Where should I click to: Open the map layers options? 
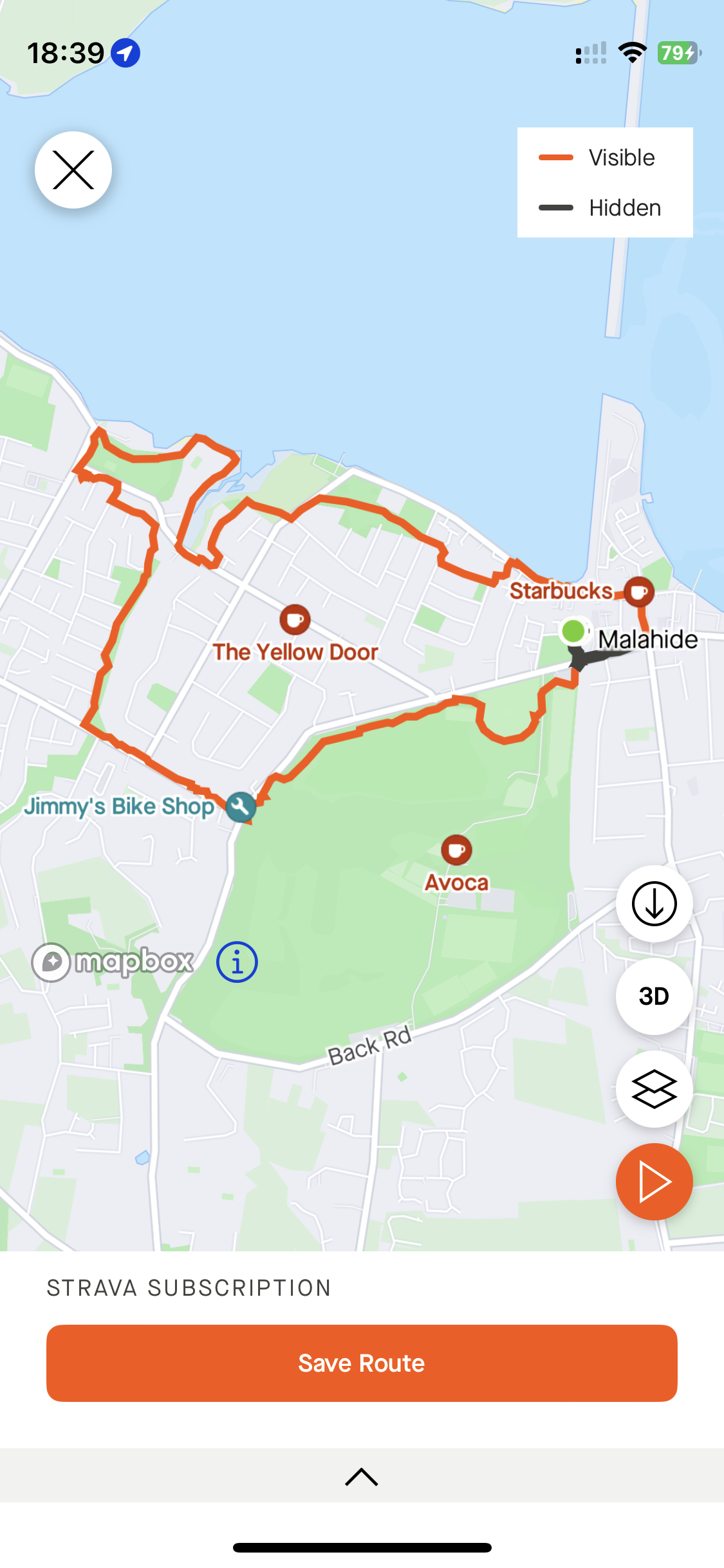point(654,1089)
